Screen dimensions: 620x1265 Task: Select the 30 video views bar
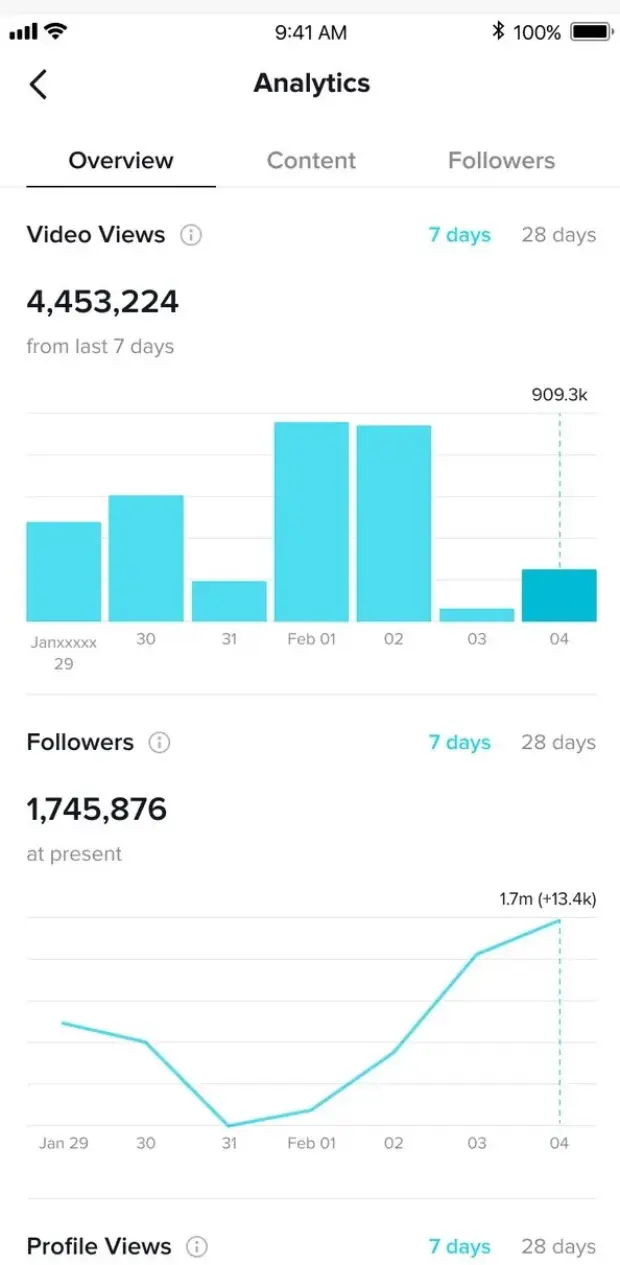click(146, 558)
